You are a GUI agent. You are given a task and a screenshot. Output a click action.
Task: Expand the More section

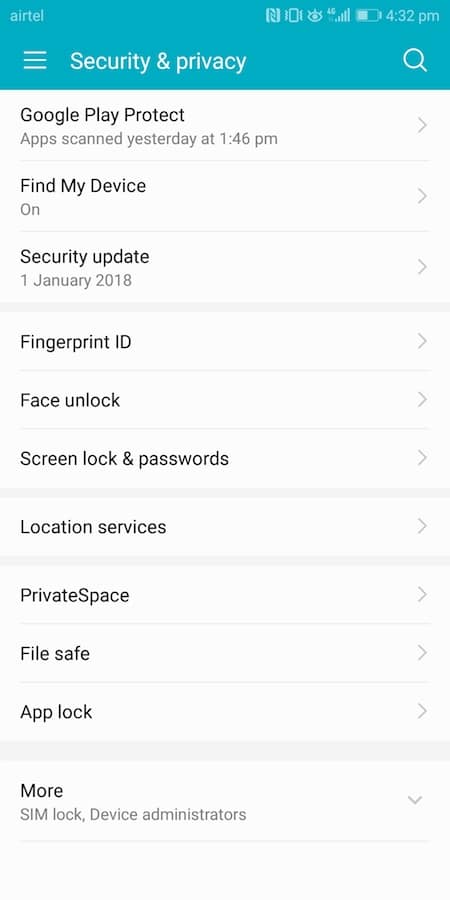pos(225,801)
